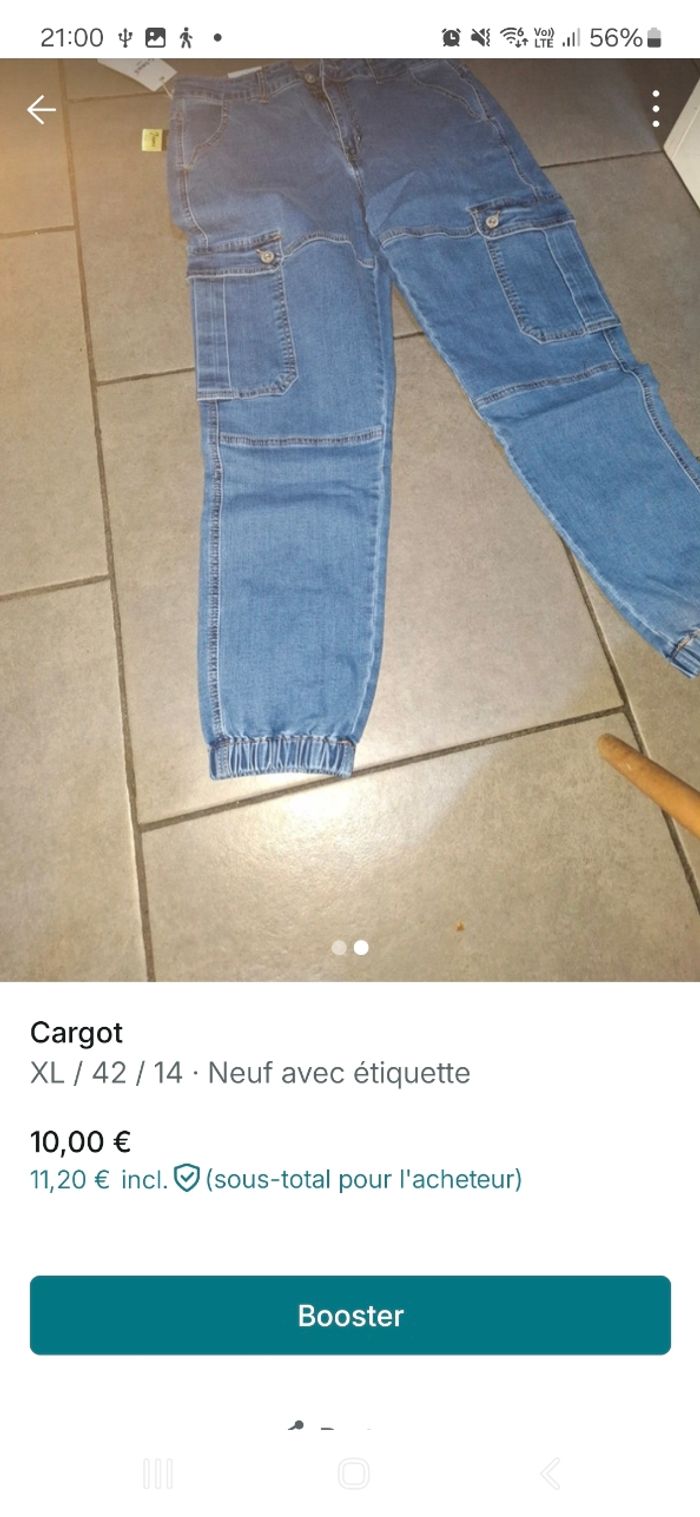Tap the system home button
Screen dimensions: 700x1517
[x=353, y=1473]
